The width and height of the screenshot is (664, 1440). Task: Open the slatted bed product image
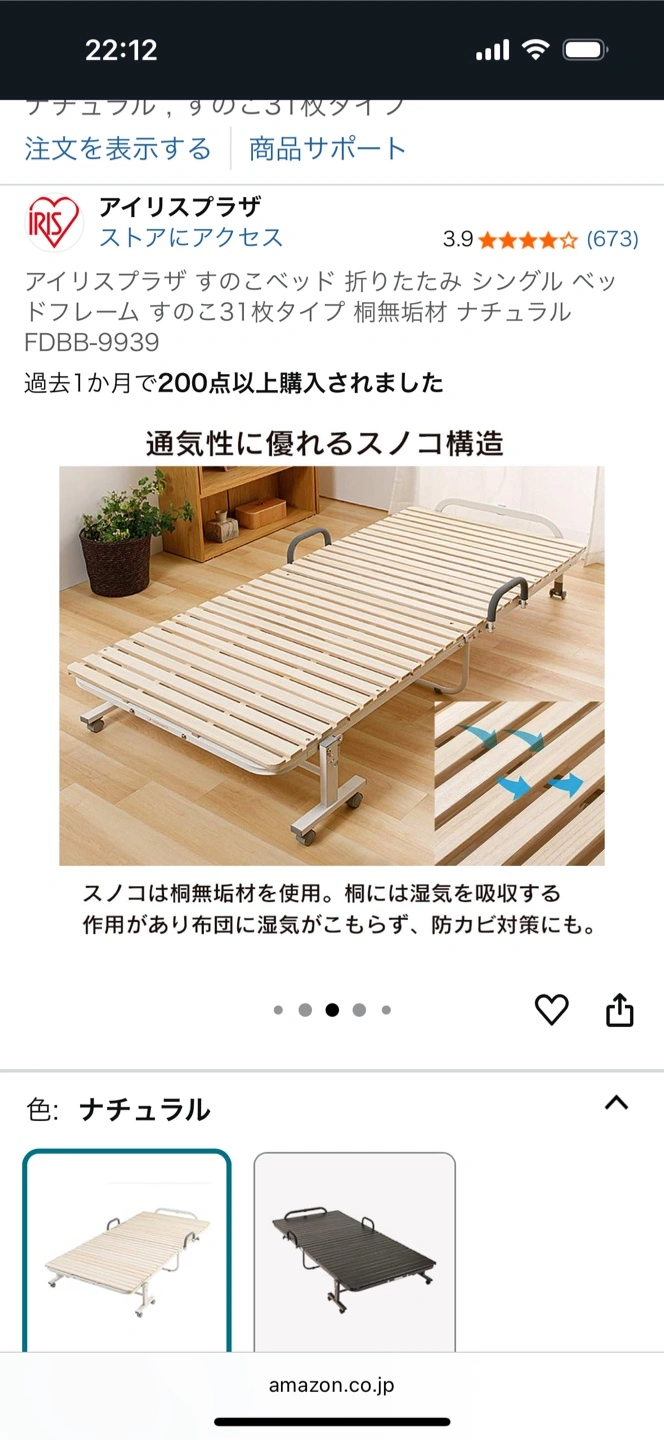pyautogui.click(x=331, y=665)
